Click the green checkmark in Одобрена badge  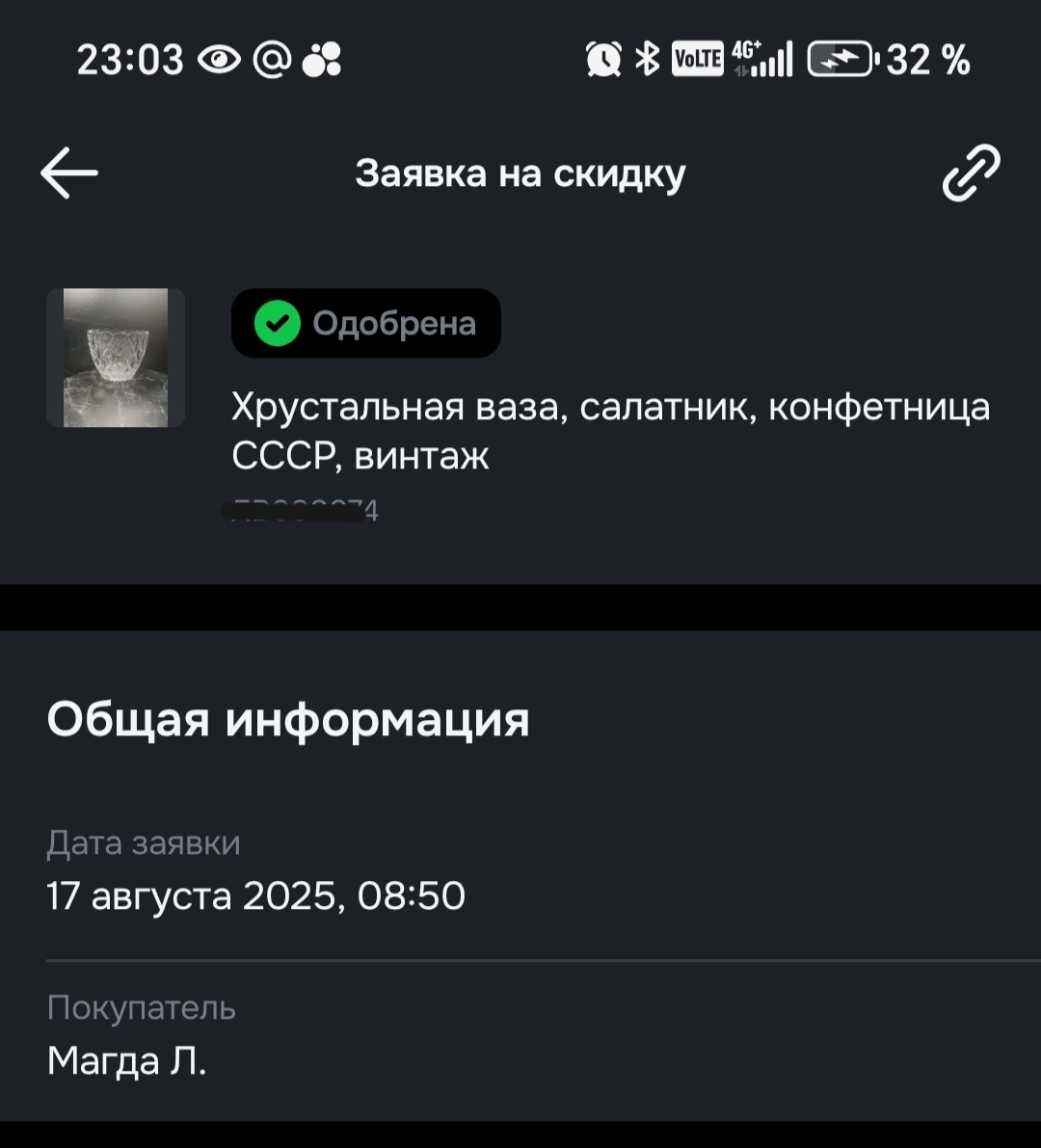(x=278, y=323)
